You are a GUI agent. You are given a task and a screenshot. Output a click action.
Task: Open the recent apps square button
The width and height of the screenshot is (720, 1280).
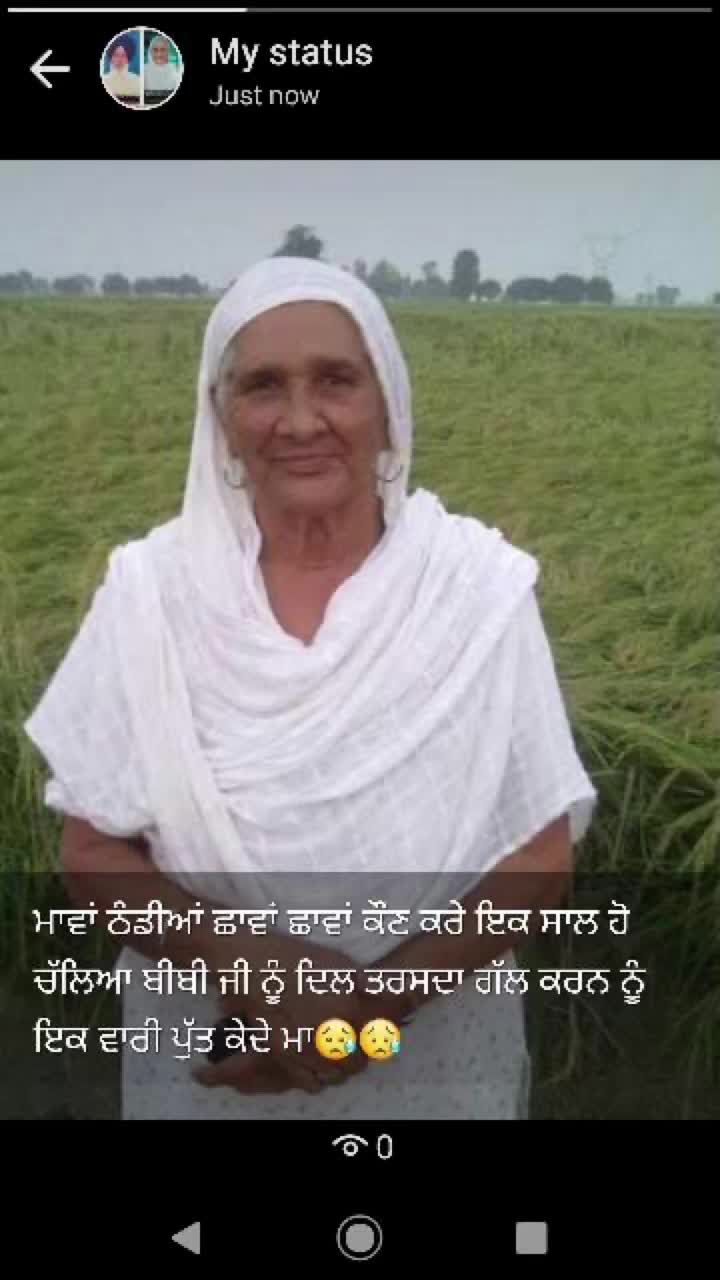click(x=531, y=1238)
